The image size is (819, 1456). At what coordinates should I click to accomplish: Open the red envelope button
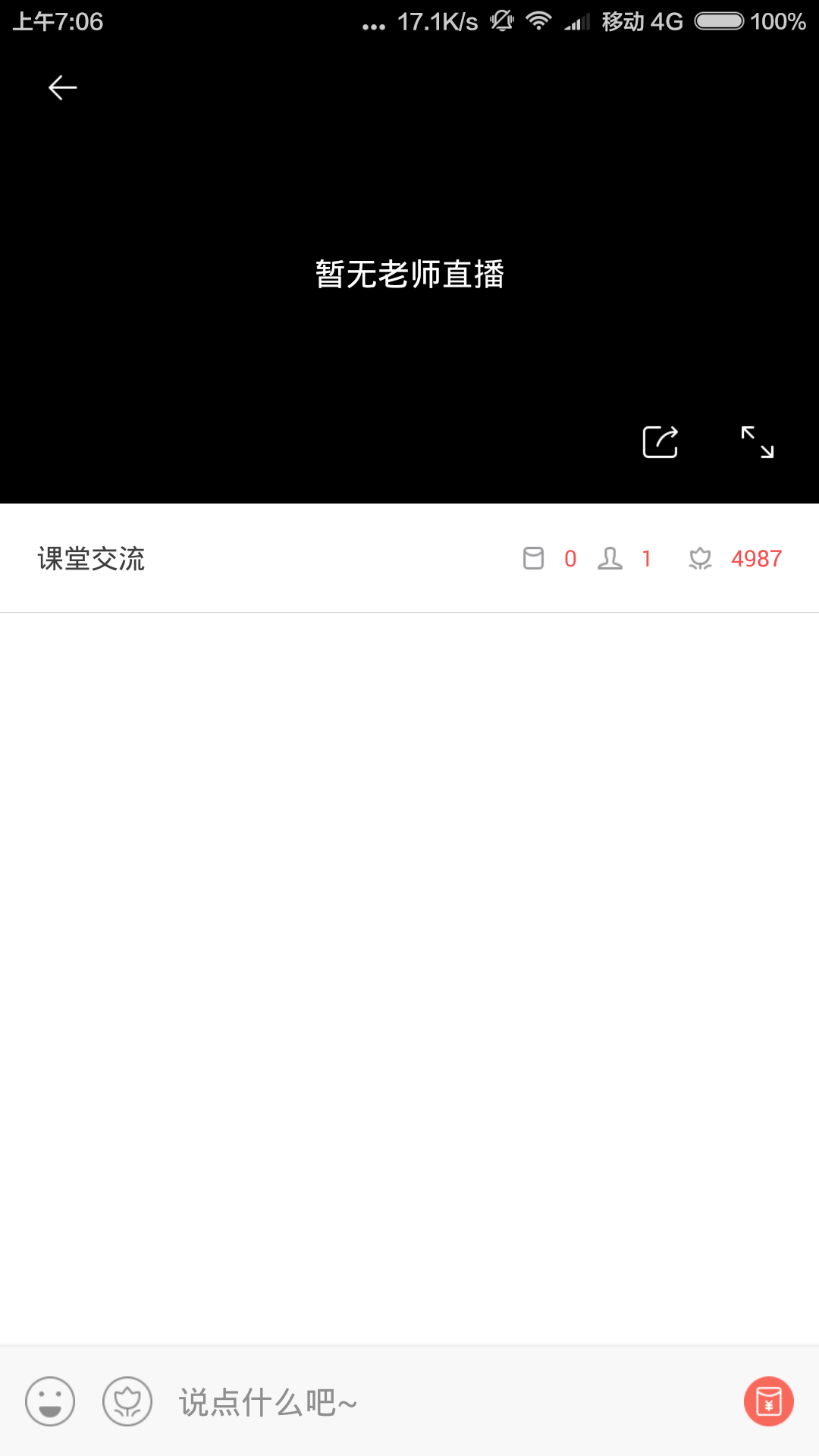[x=769, y=1401]
